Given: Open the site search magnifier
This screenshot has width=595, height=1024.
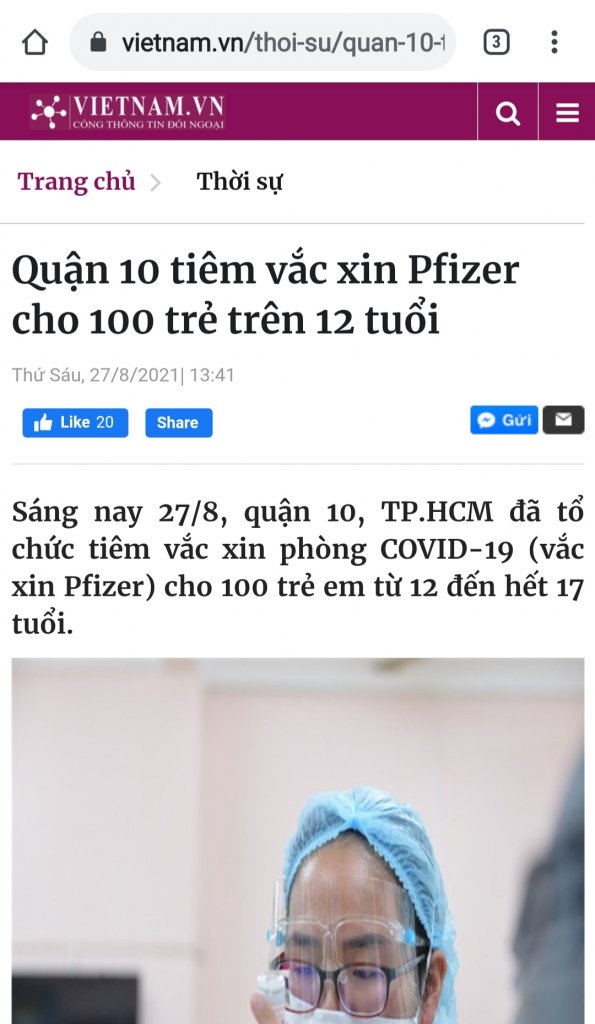Looking at the screenshot, I should 507,112.
